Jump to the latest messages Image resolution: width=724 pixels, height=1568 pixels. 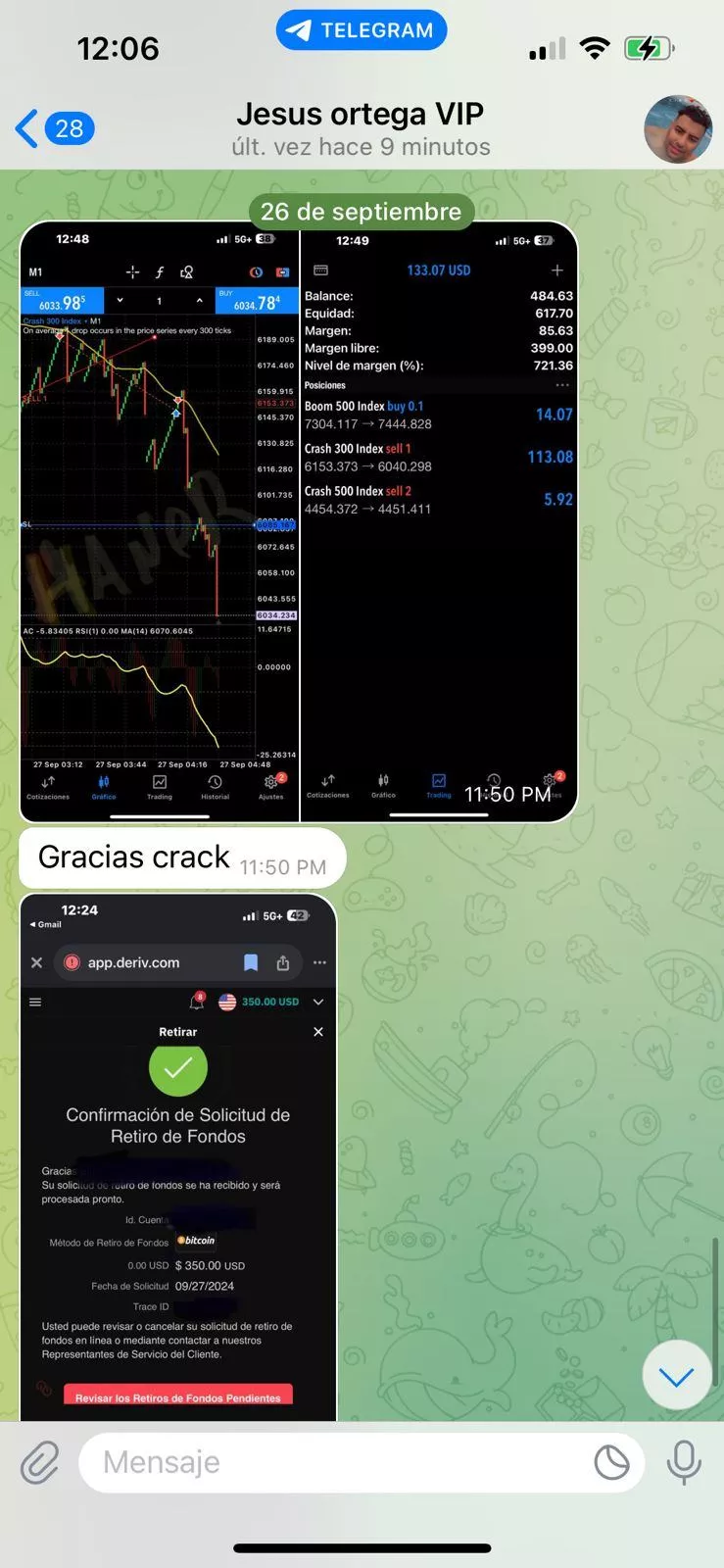pyautogui.click(x=676, y=1376)
